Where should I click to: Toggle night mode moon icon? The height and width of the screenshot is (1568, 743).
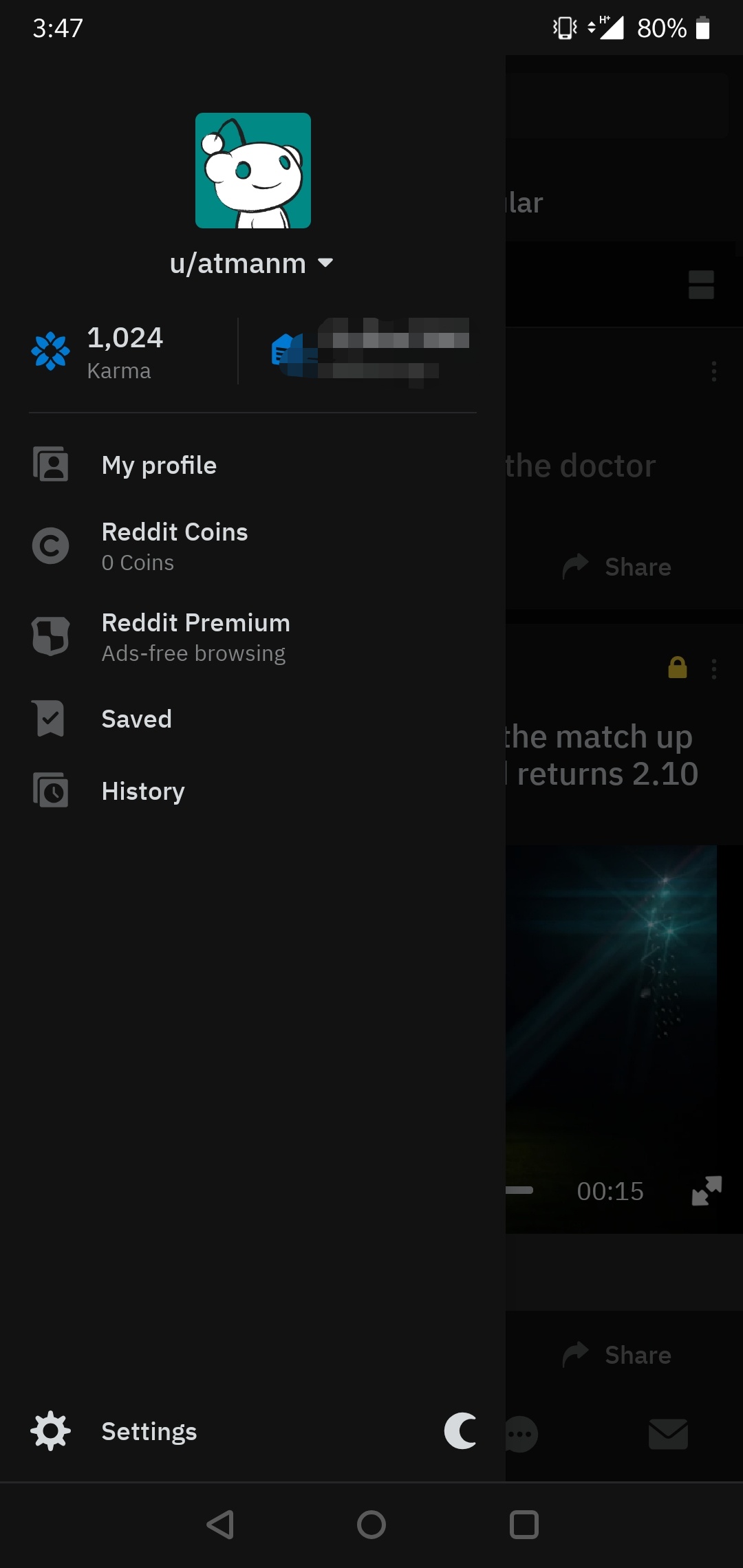(460, 1431)
